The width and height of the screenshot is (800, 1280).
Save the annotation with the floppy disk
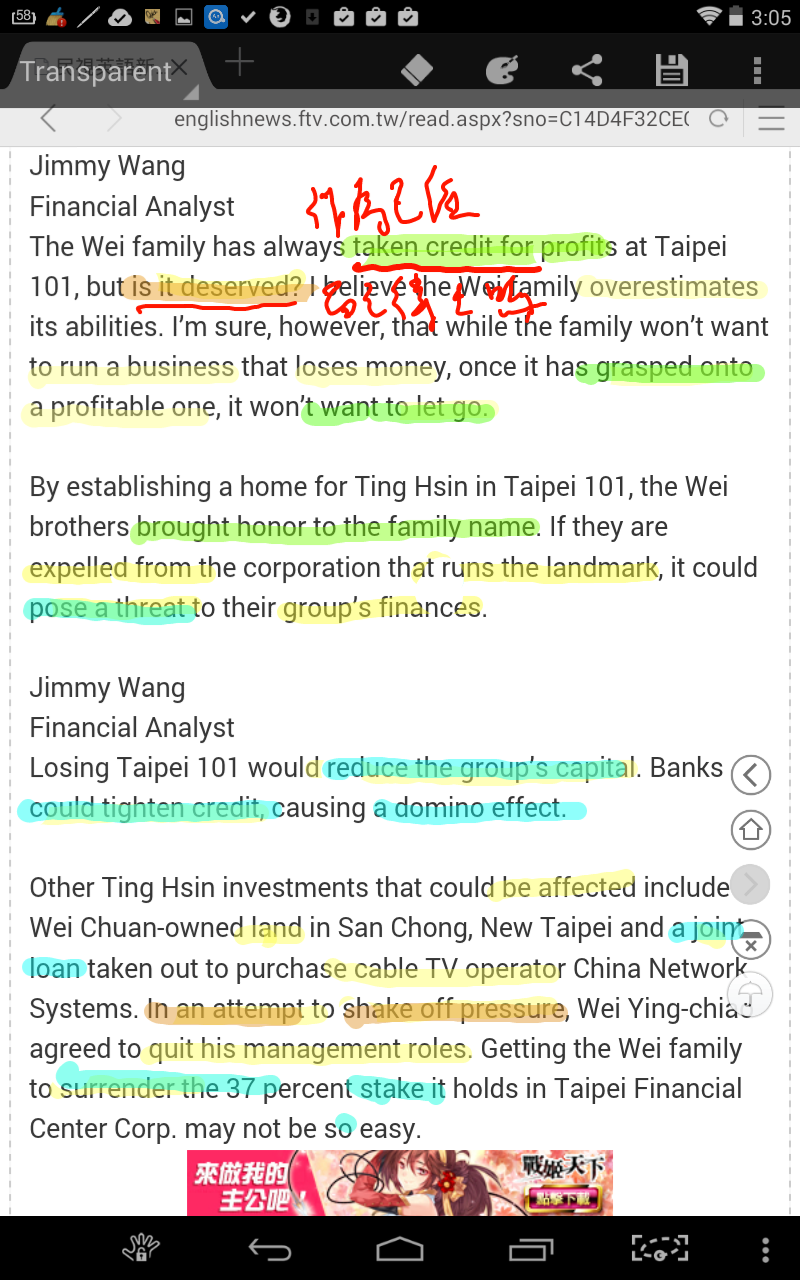671,70
